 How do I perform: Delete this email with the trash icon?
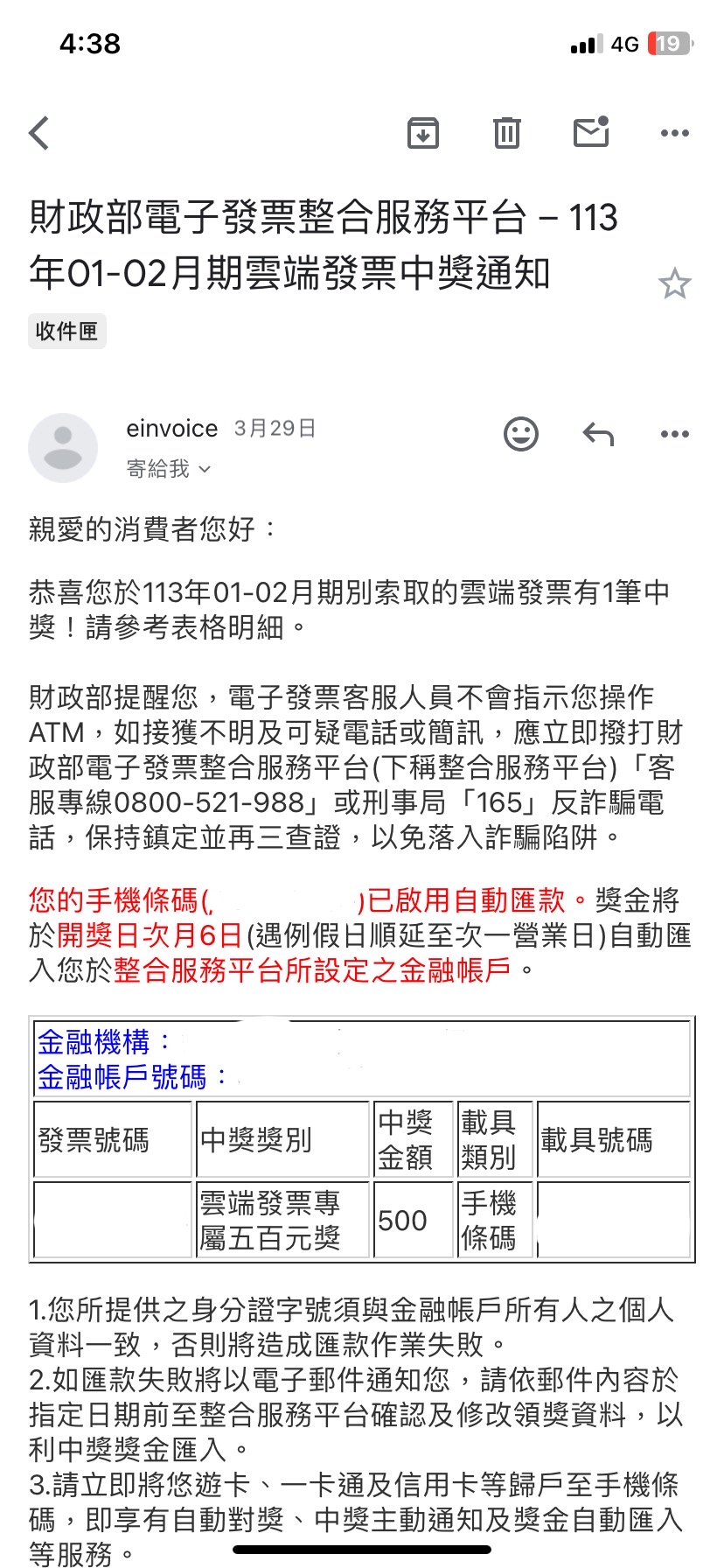[507, 133]
